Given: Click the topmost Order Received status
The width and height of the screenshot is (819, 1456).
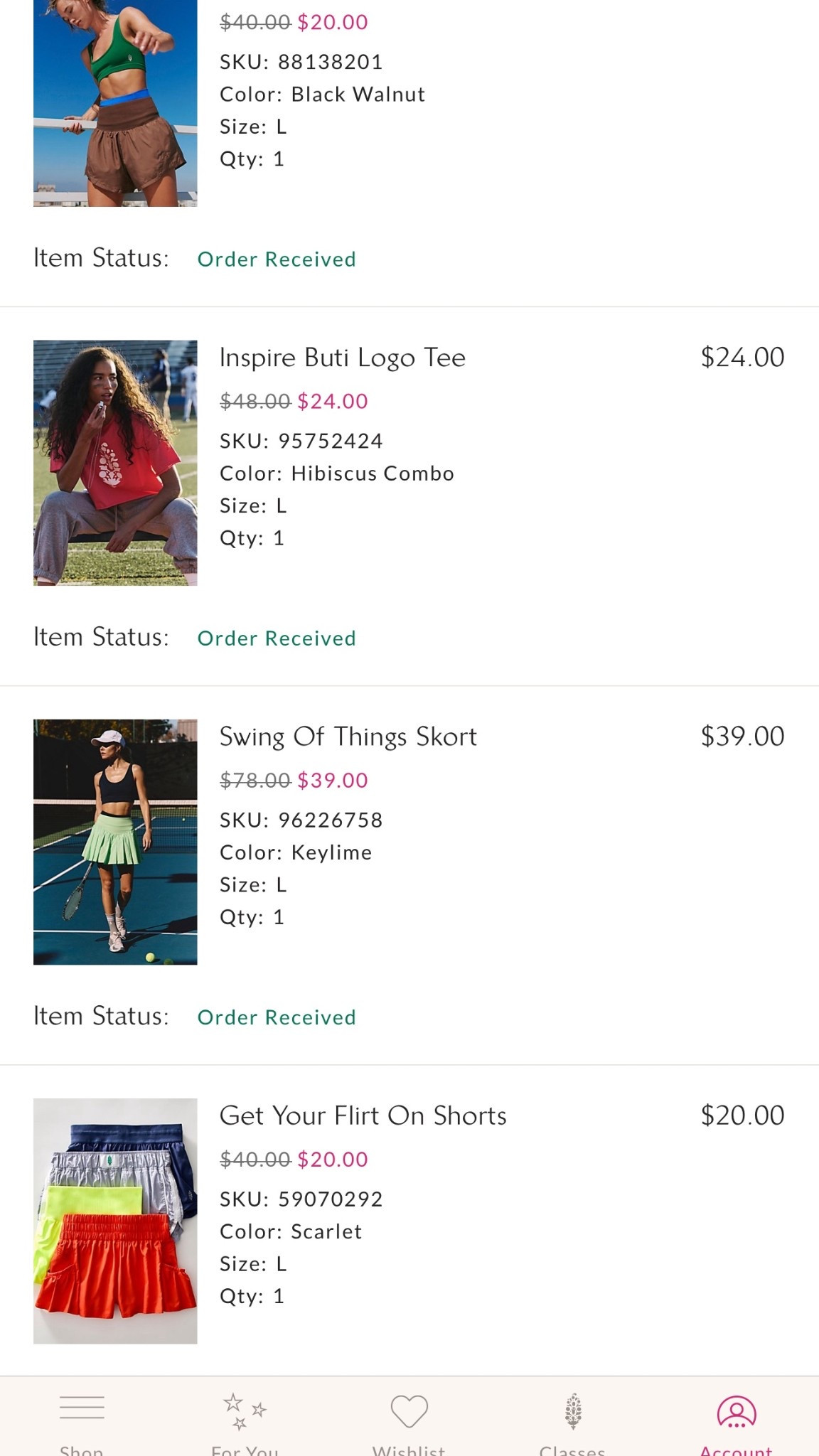Looking at the screenshot, I should pyautogui.click(x=276, y=259).
